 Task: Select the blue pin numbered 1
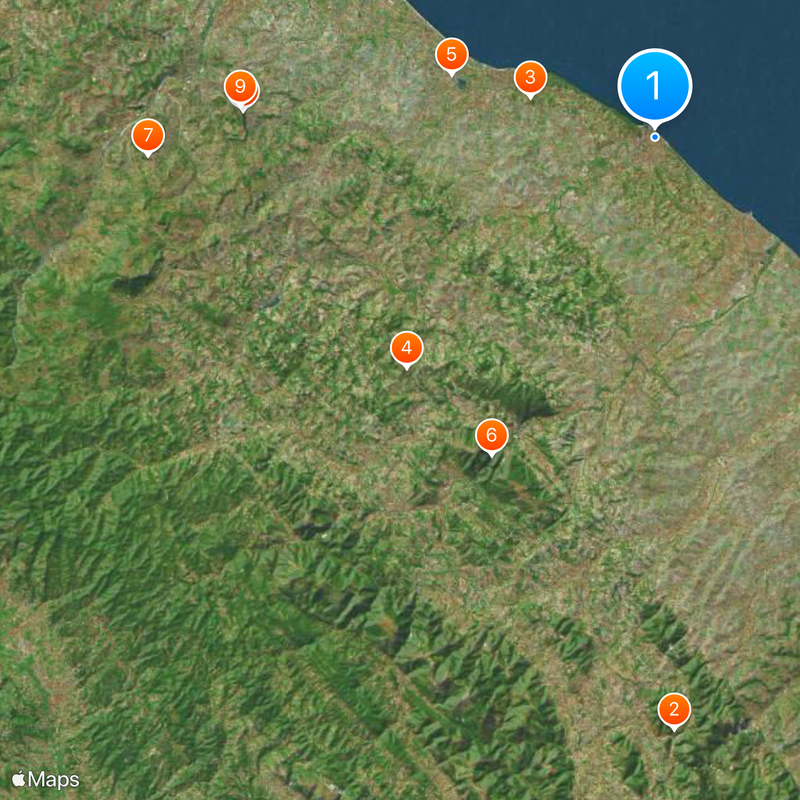click(x=655, y=86)
